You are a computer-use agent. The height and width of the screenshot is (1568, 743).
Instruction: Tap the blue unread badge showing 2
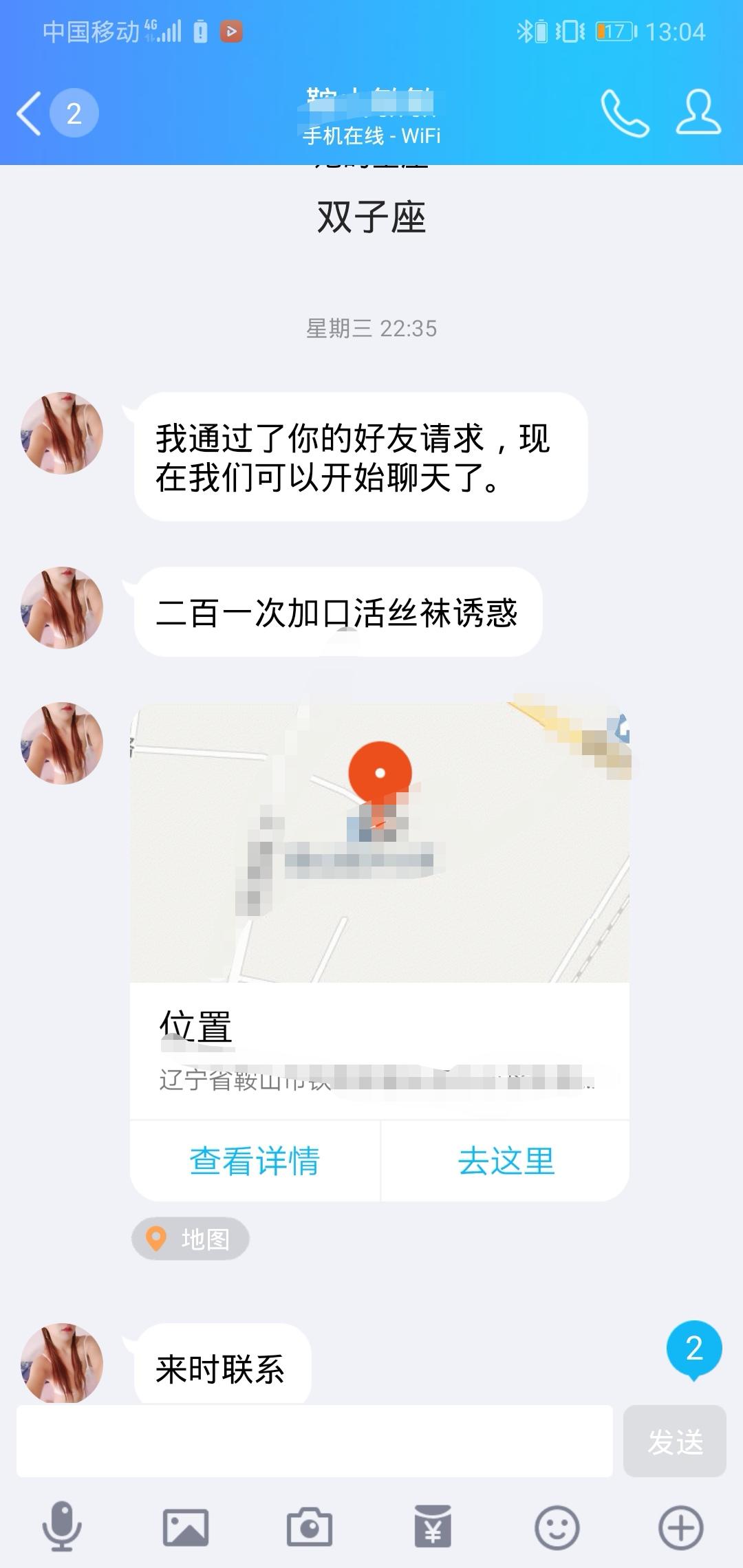(694, 1347)
